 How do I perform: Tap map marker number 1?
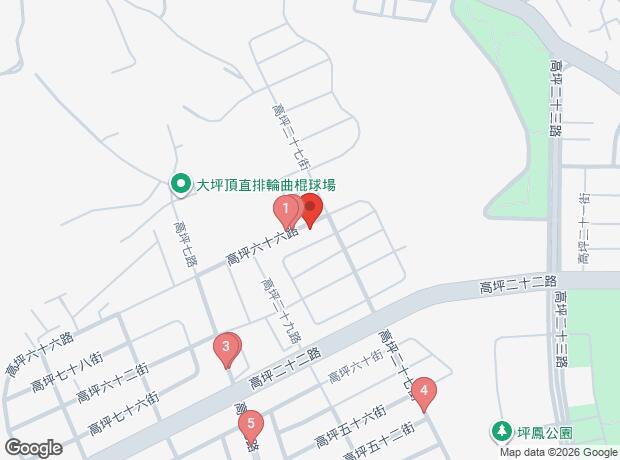pos(286,211)
